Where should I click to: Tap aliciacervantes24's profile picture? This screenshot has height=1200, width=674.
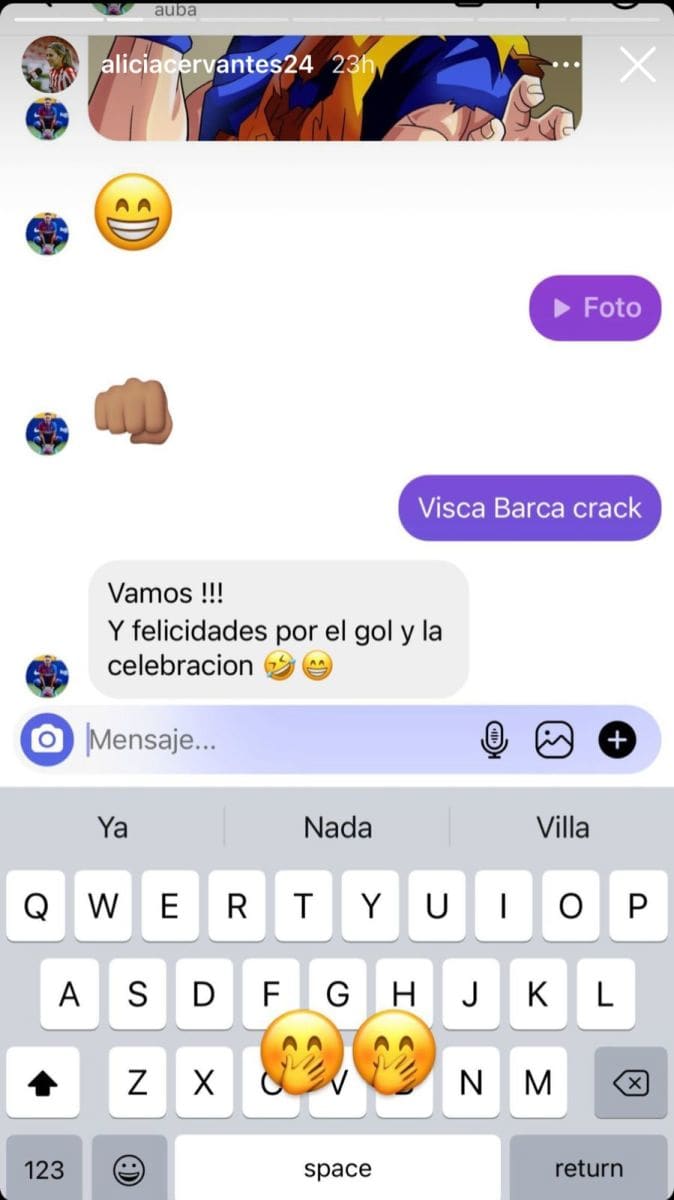click(x=50, y=65)
